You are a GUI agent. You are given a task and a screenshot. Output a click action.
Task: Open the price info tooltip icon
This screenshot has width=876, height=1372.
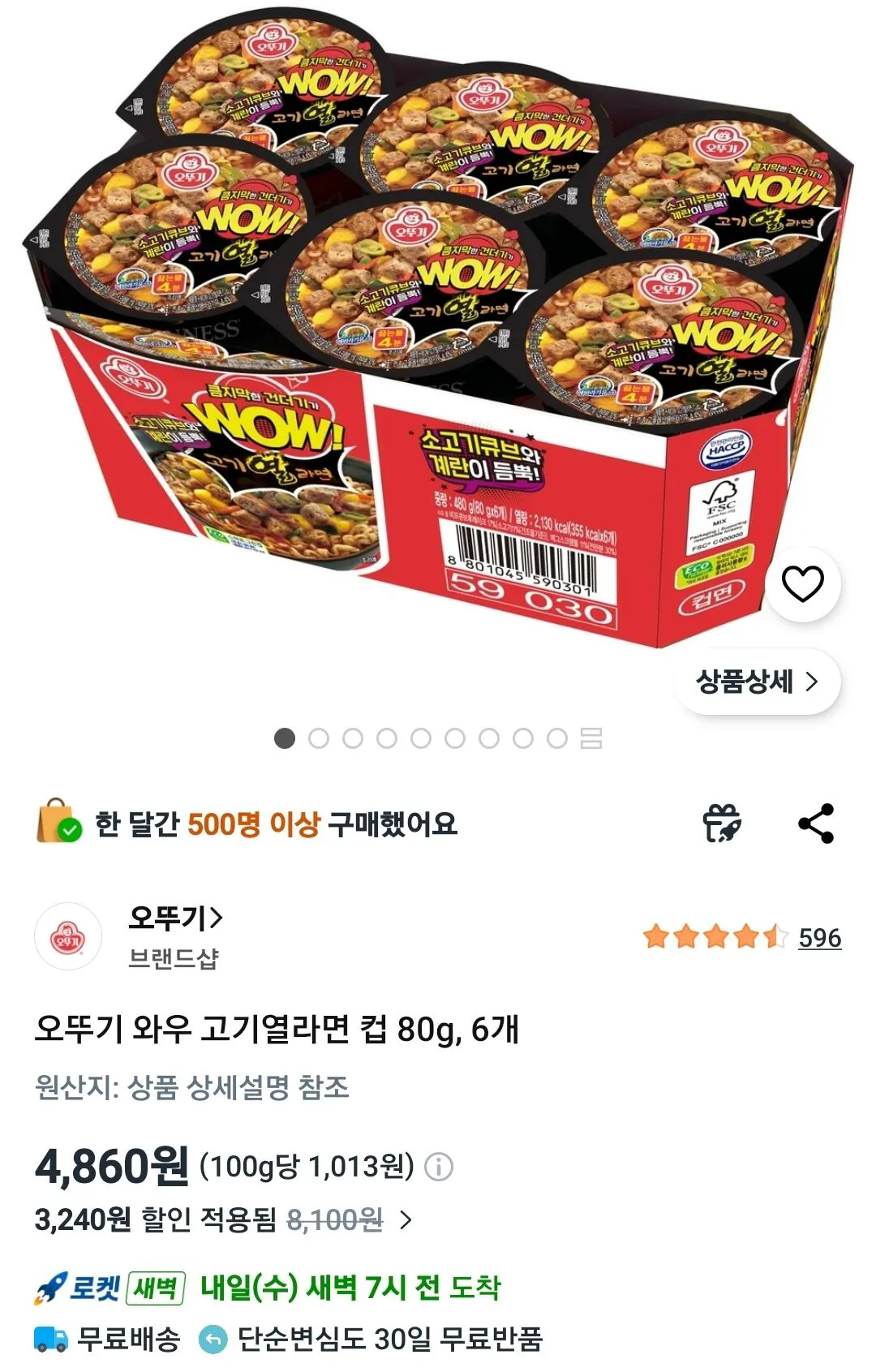[x=439, y=1166]
